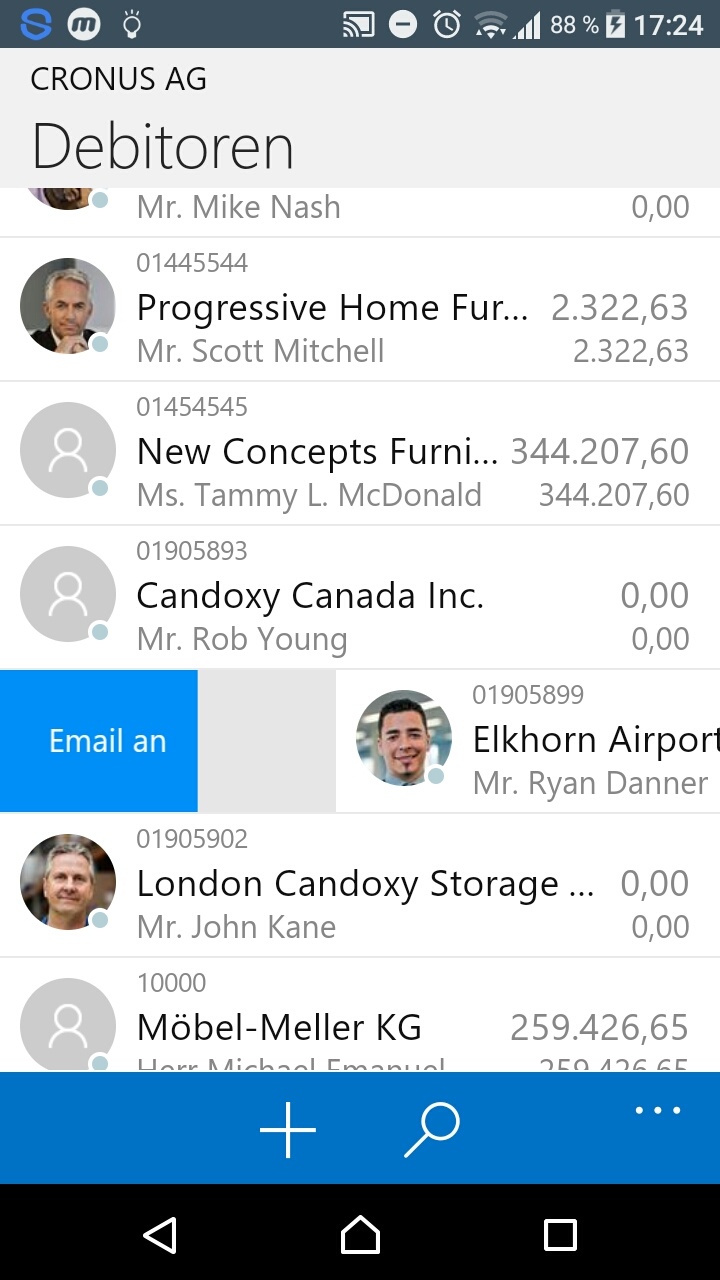Screen dimensions: 720x1280
Task: Open Progressive Home Furnishings customer
Action: [360, 310]
